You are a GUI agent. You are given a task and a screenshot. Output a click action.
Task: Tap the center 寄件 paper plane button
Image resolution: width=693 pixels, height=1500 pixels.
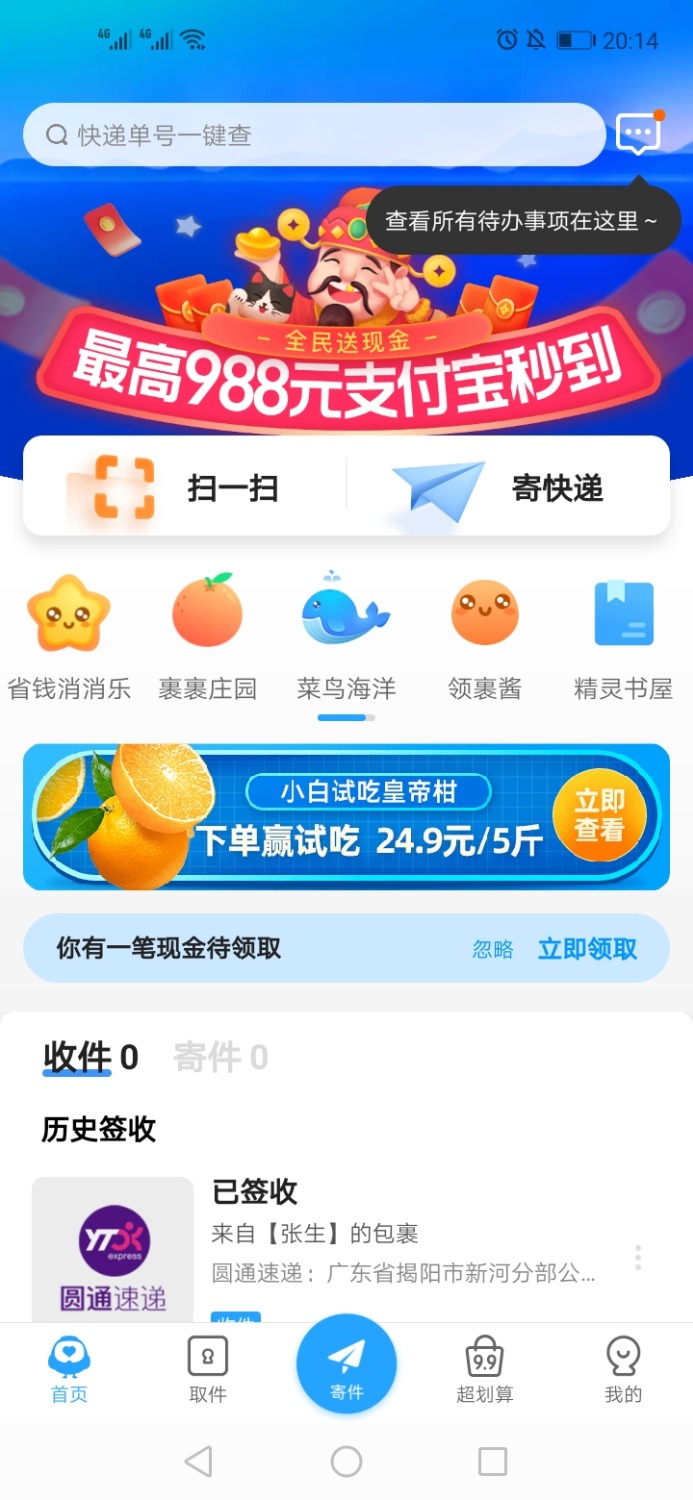tap(346, 1363)
